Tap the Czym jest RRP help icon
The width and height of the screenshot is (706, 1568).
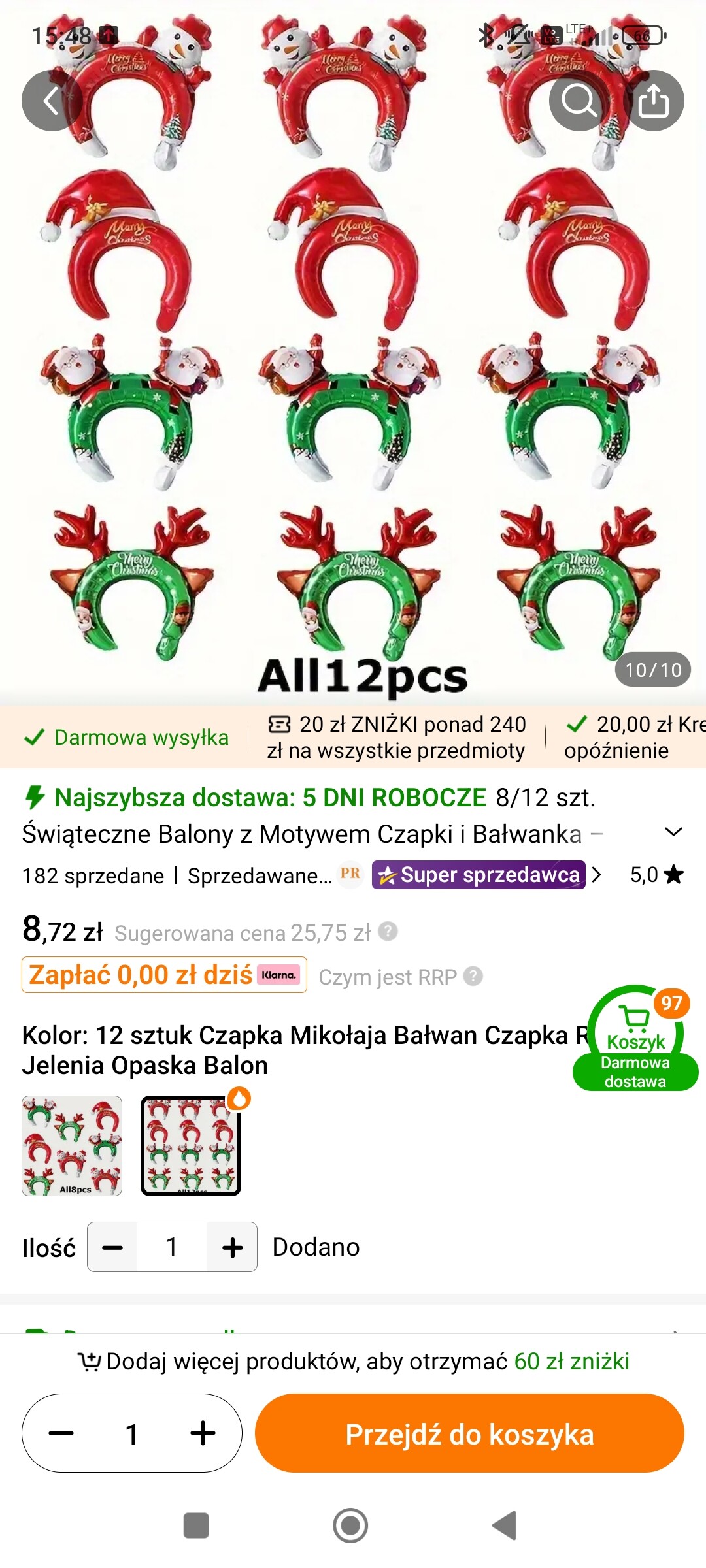pos(473,976)
